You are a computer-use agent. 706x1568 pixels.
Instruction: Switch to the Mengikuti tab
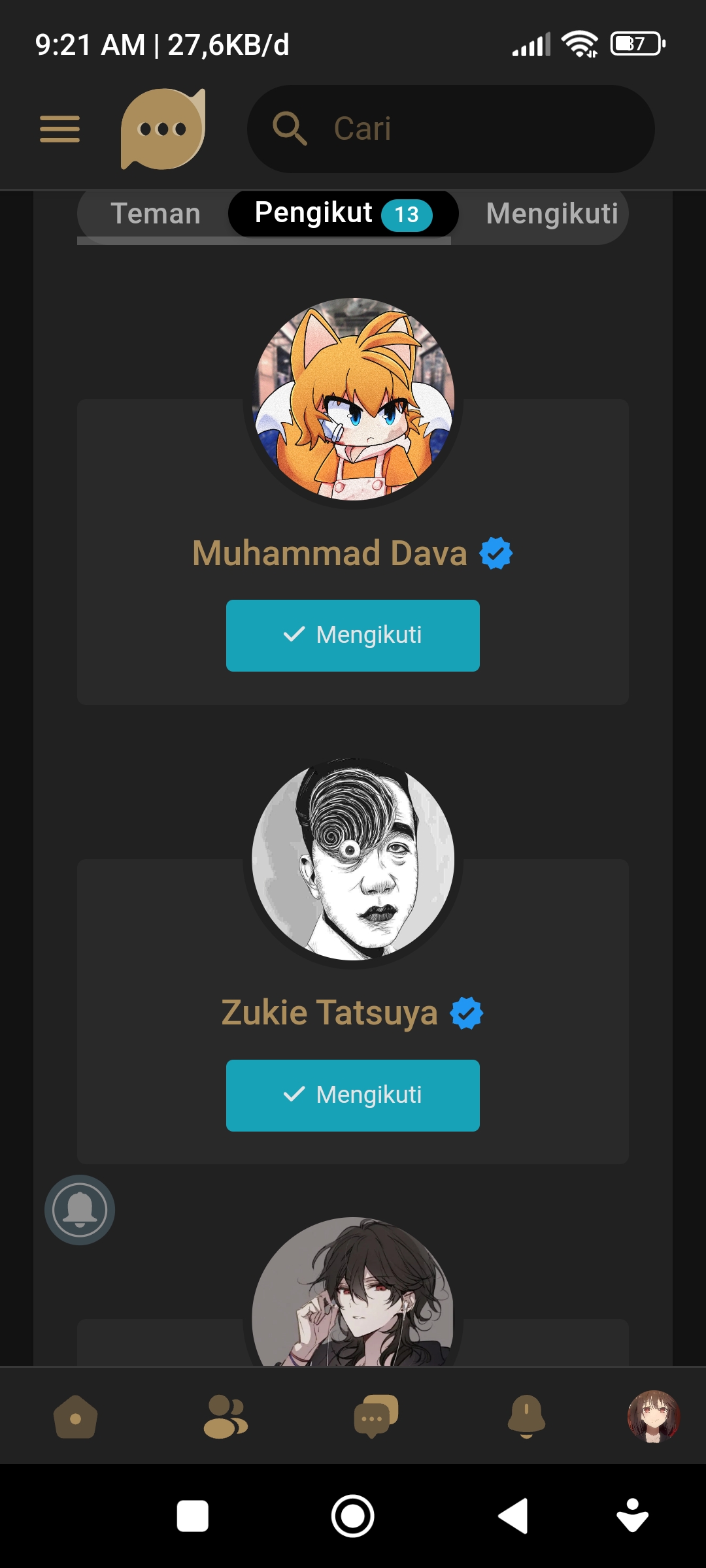tap(551, 214)
